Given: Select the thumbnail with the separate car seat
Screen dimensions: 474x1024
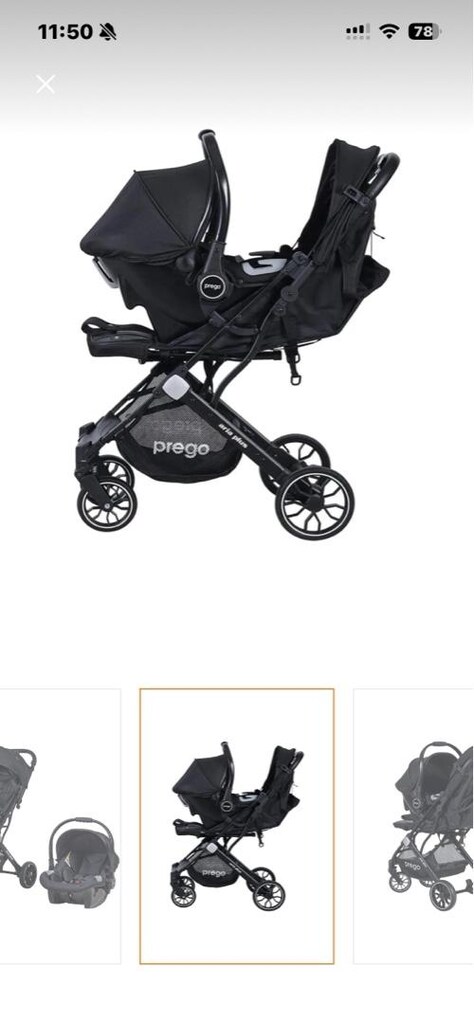Looking at the screenshot, I should pyautogui.click(x=60, y=826).
